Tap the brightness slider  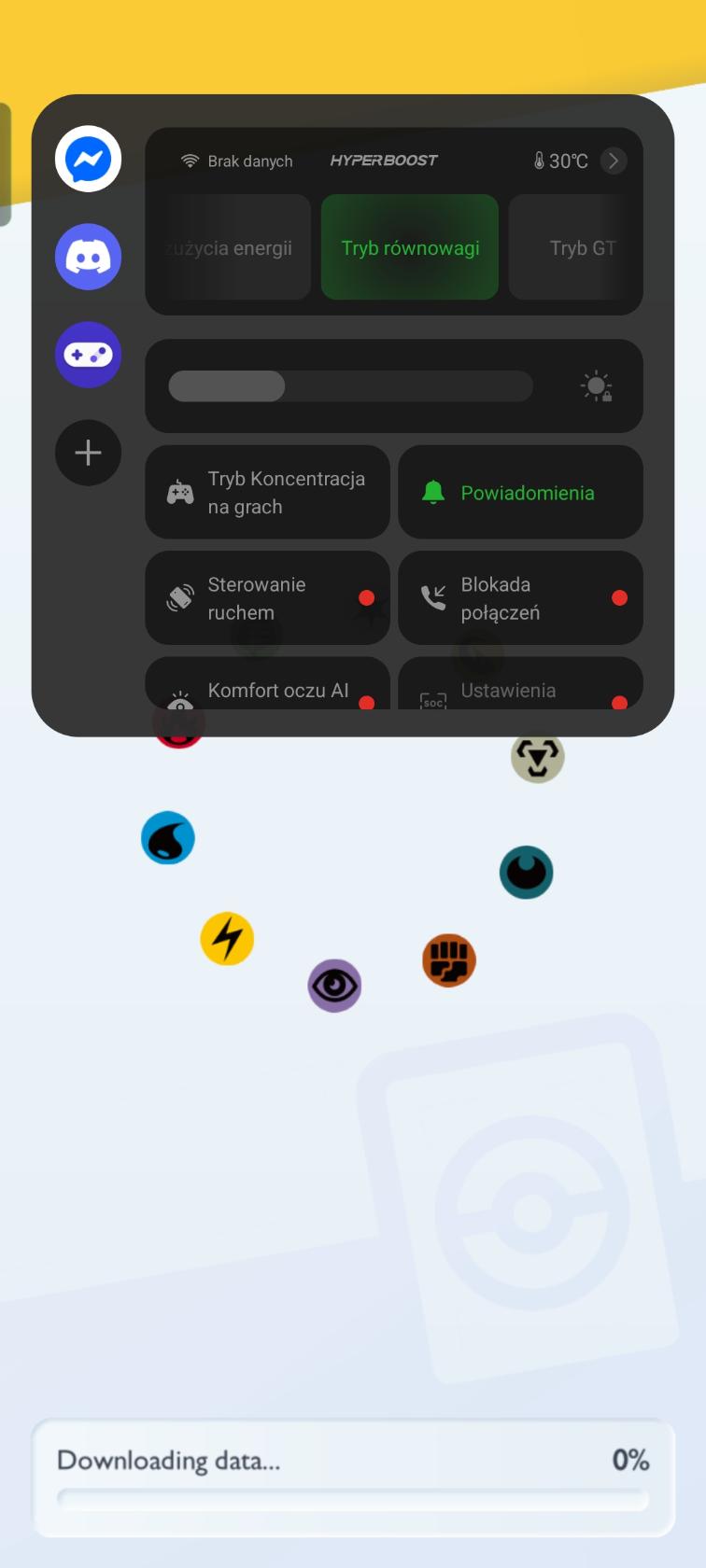350,385
